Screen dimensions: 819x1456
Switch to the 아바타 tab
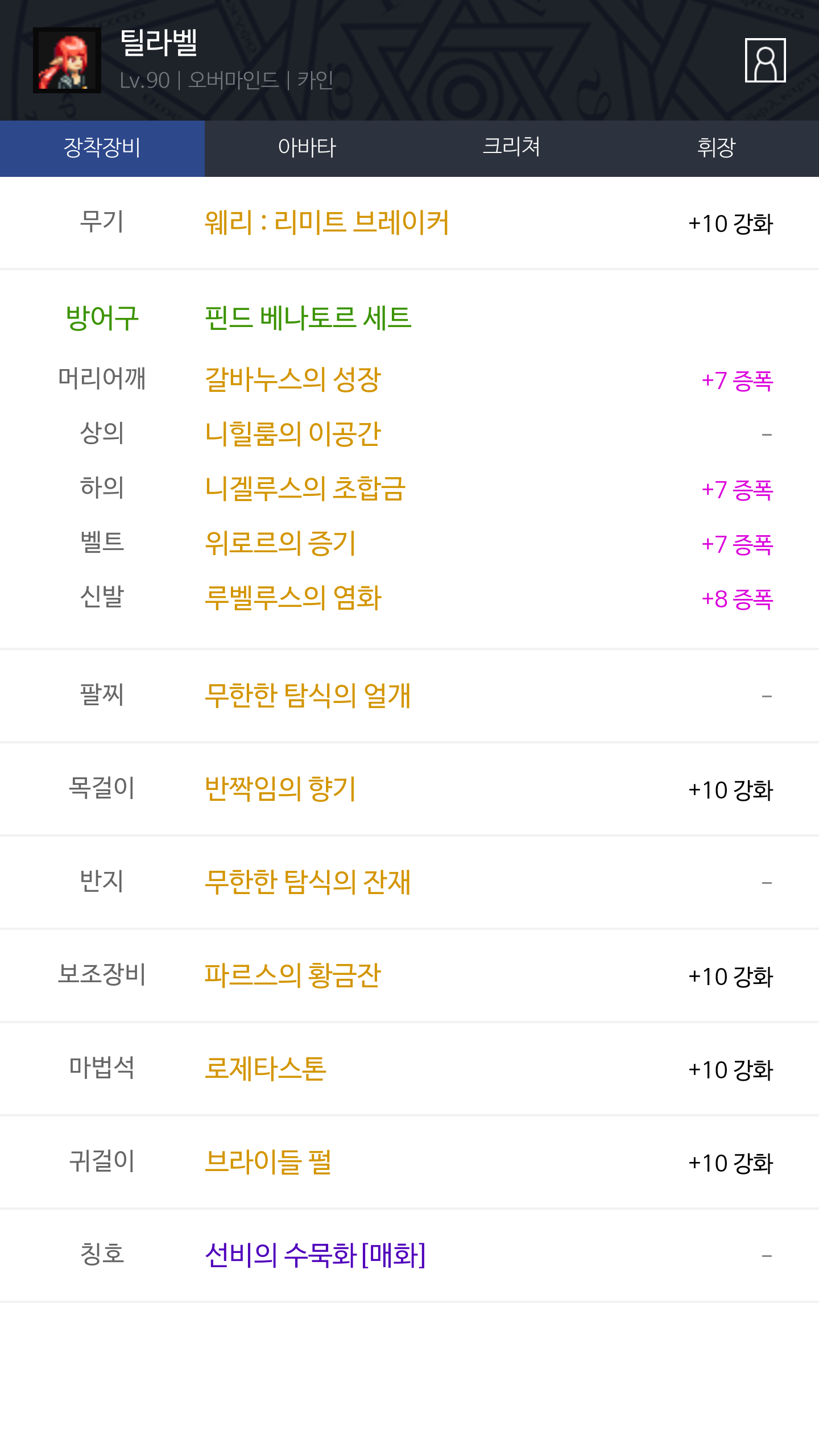[307, 148]
